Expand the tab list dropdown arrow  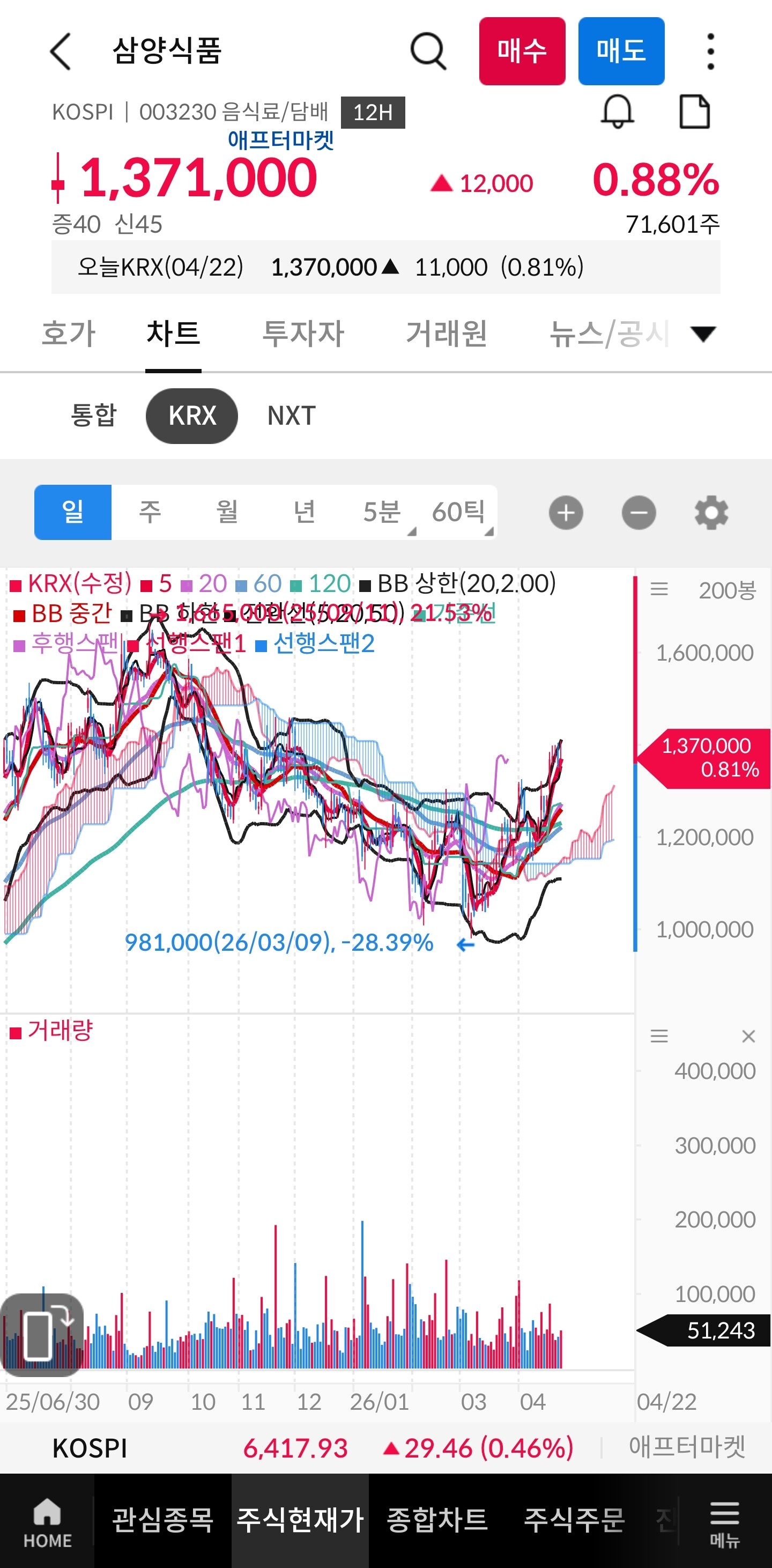coord(703,334)
